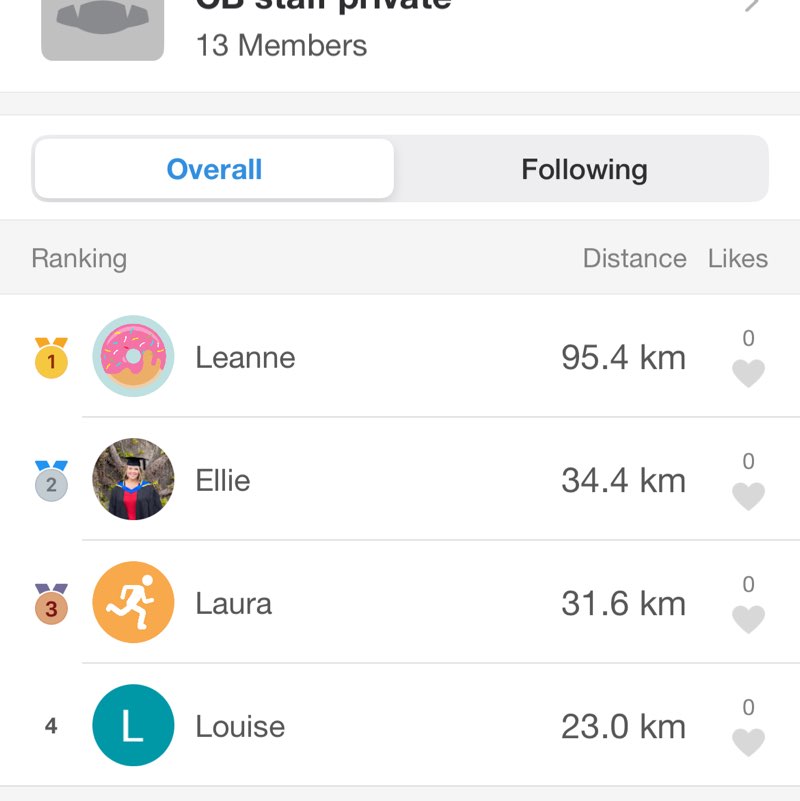This screenshot has width=800, height=801.
Task: Click the Ranking column header
Action: point(78,258)
